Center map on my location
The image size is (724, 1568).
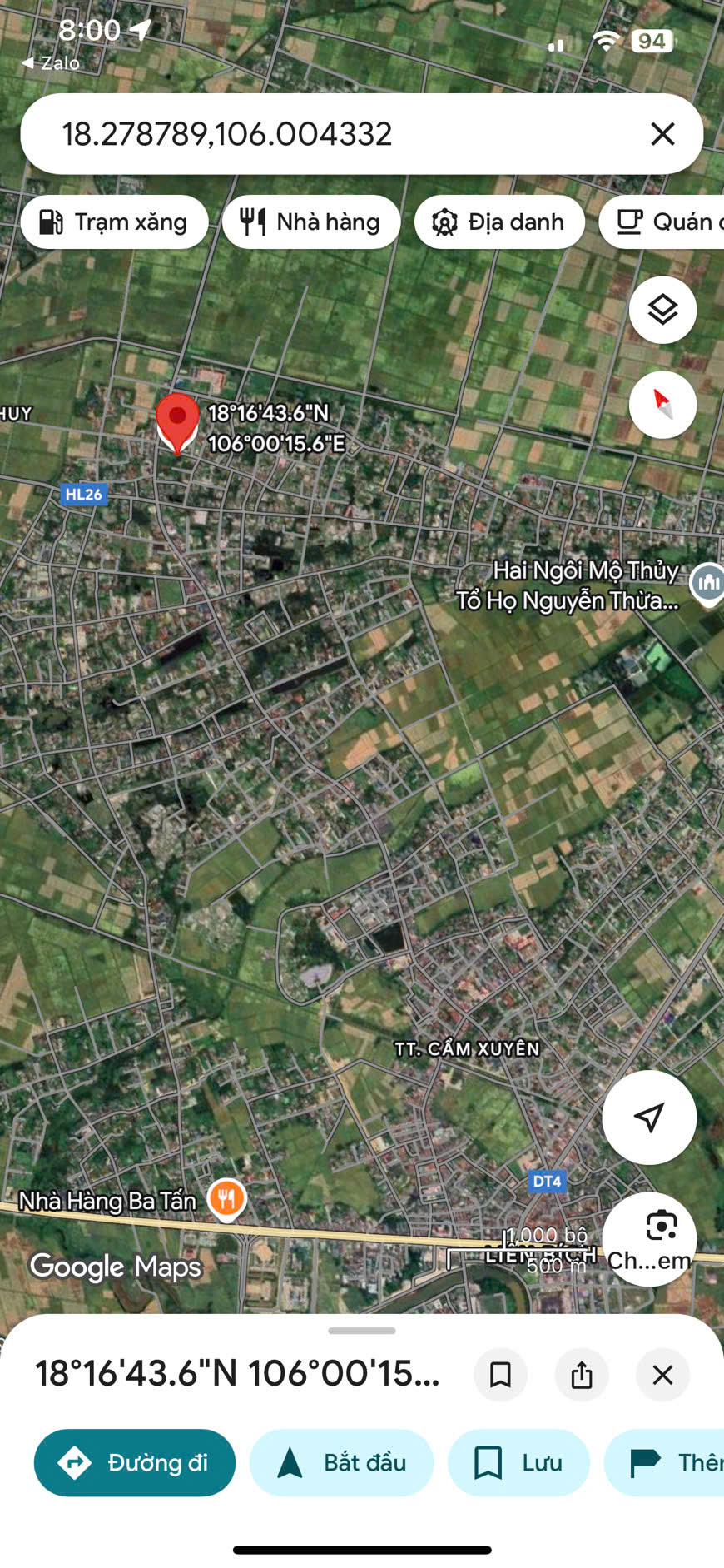648,1117
